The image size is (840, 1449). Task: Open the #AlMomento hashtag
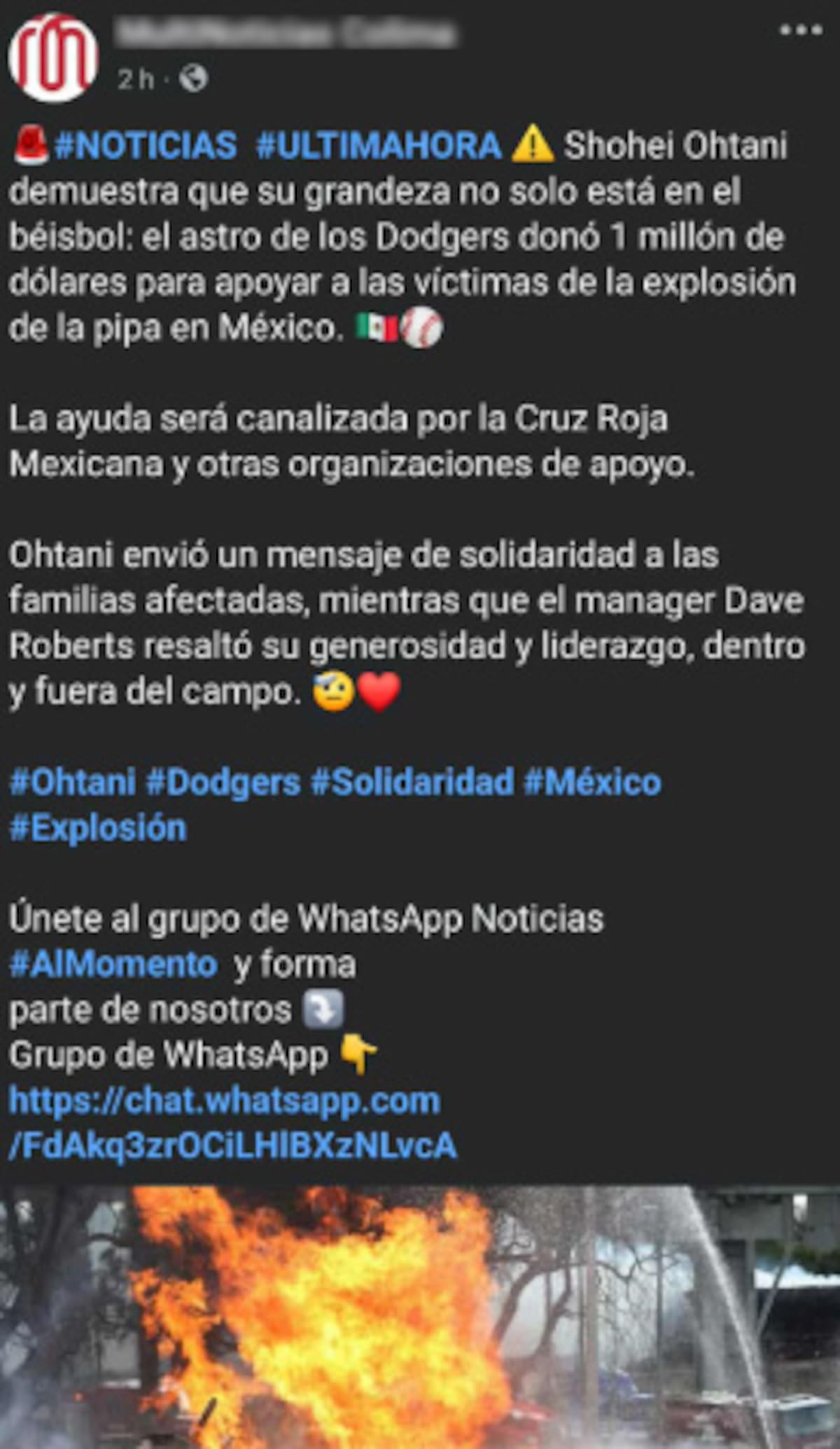click(x=113, y=965)
